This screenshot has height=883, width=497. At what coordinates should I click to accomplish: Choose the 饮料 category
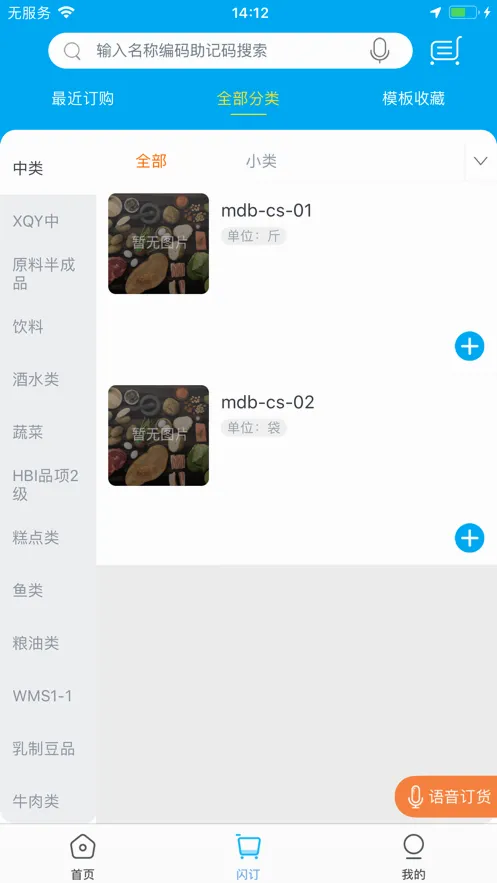[x=28, y=327]
